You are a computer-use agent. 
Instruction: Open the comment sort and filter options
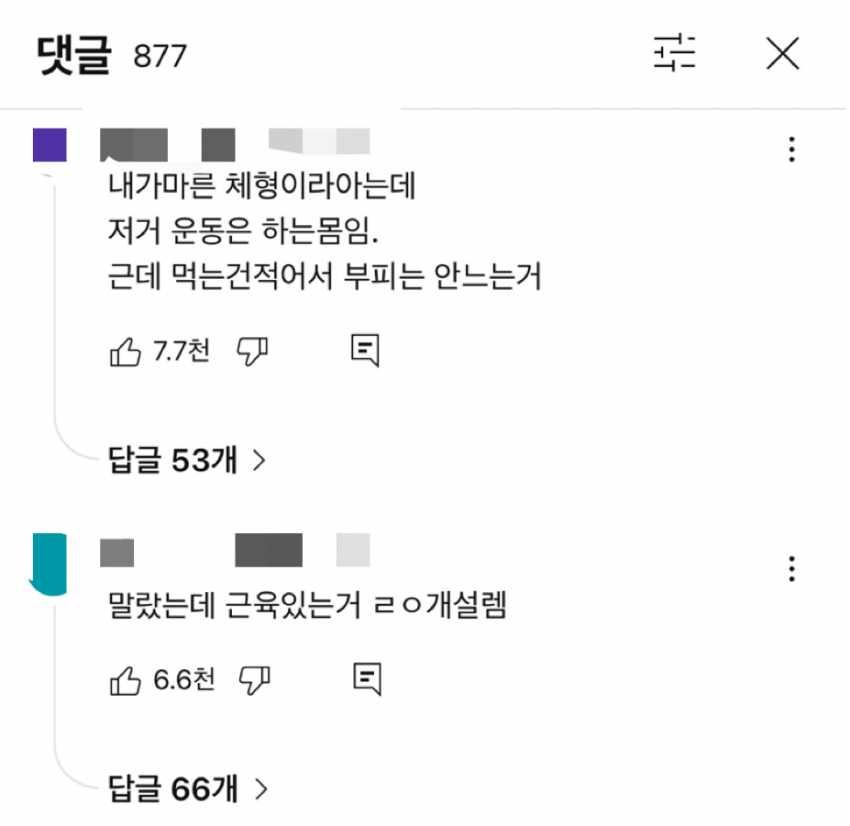point(675,53)
